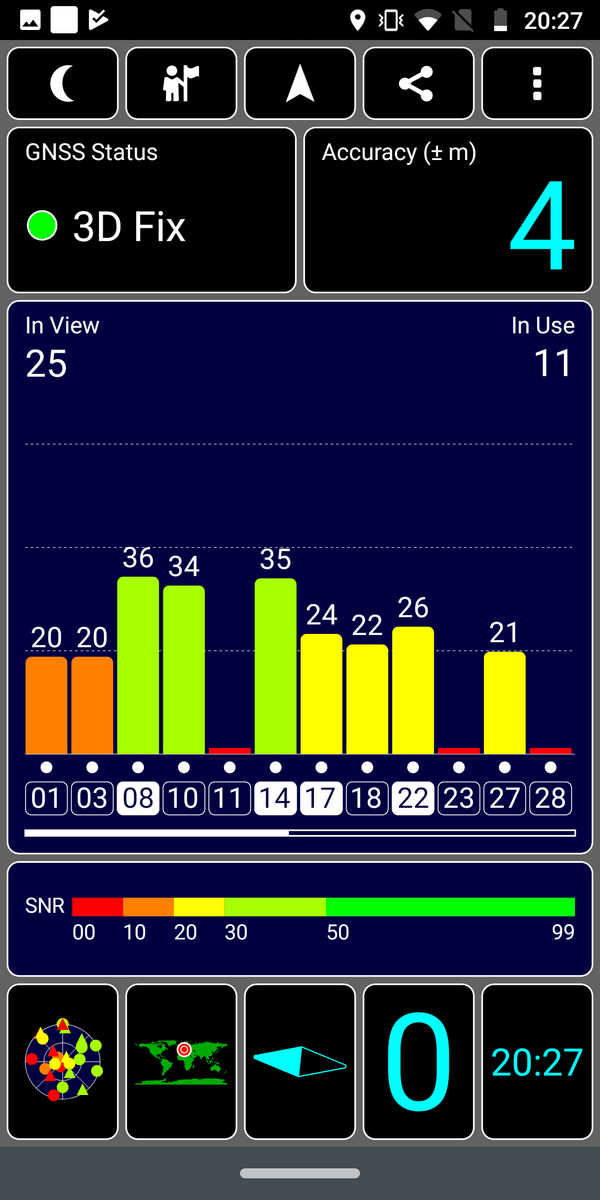Open the speed tile showing 0

[x=418, y=1062]
